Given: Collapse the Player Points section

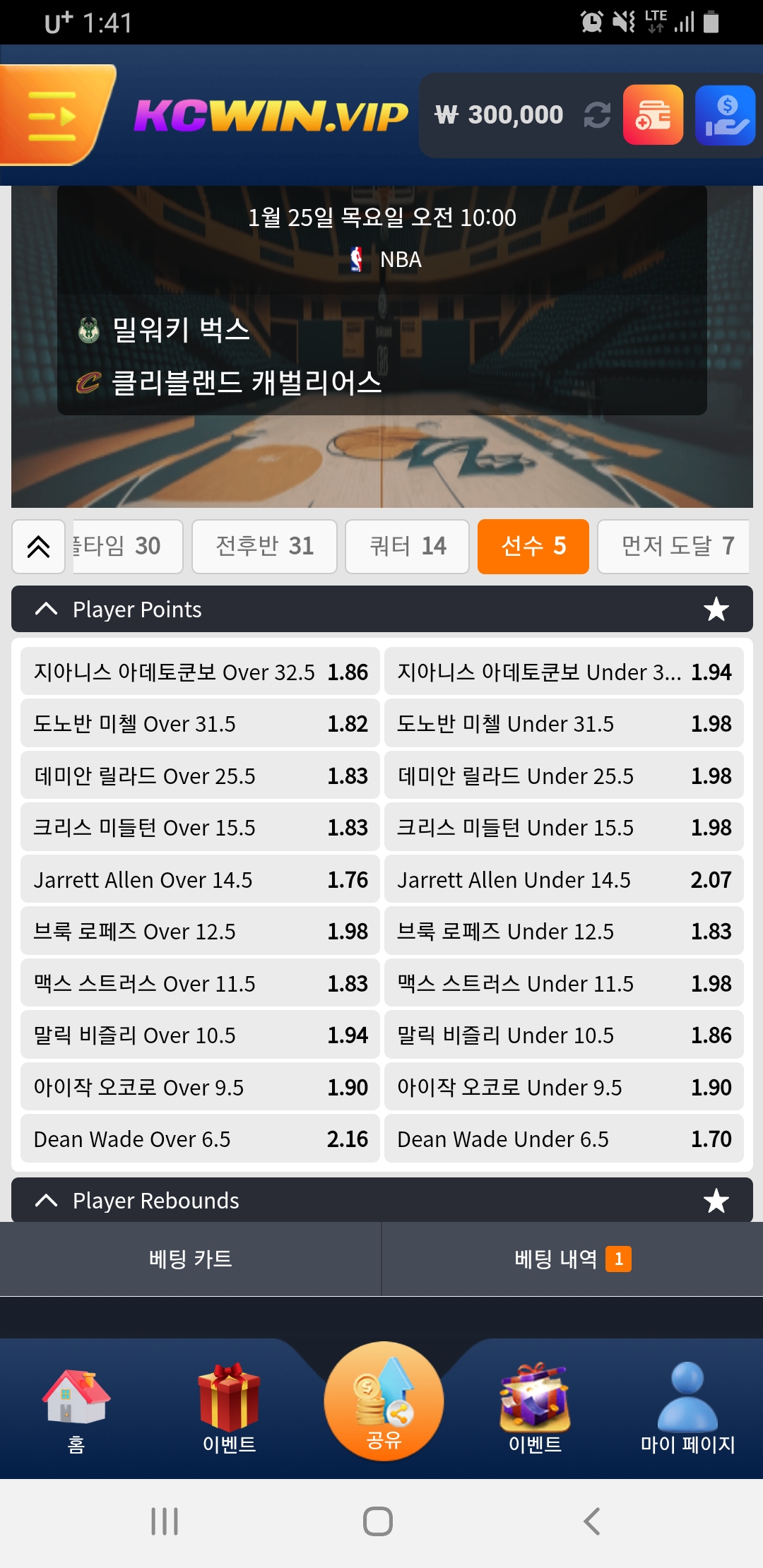Looking at the screenshot, I should pos(47,610).
